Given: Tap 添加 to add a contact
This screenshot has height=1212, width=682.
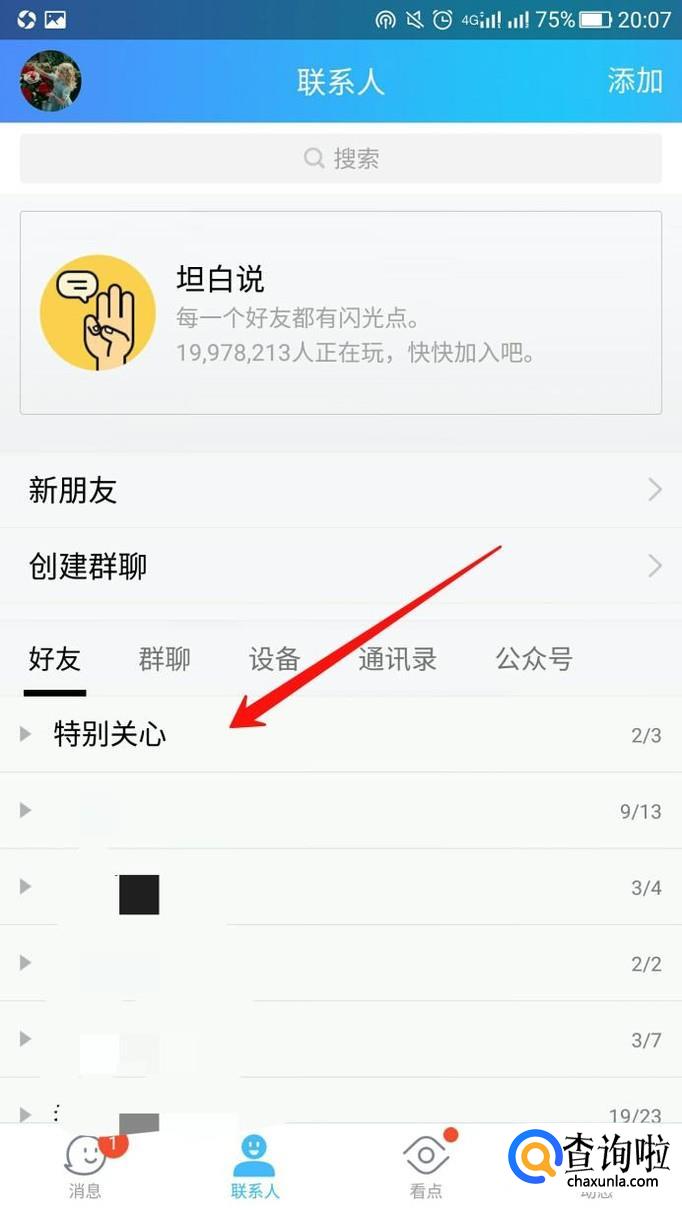Looking at the screenshot, I should point(635,81).
